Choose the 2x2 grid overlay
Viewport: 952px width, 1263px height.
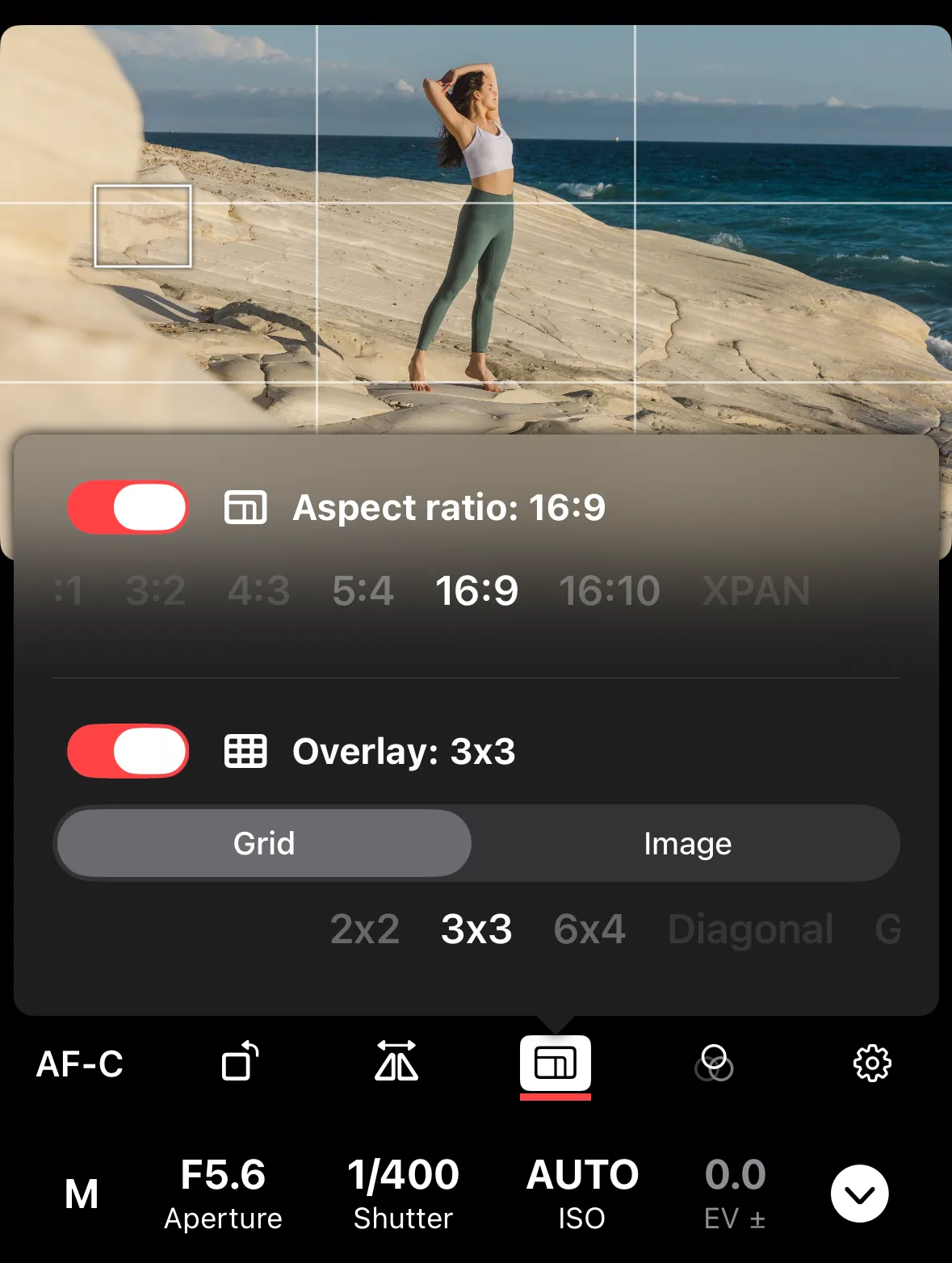click(x=365, y=929)
